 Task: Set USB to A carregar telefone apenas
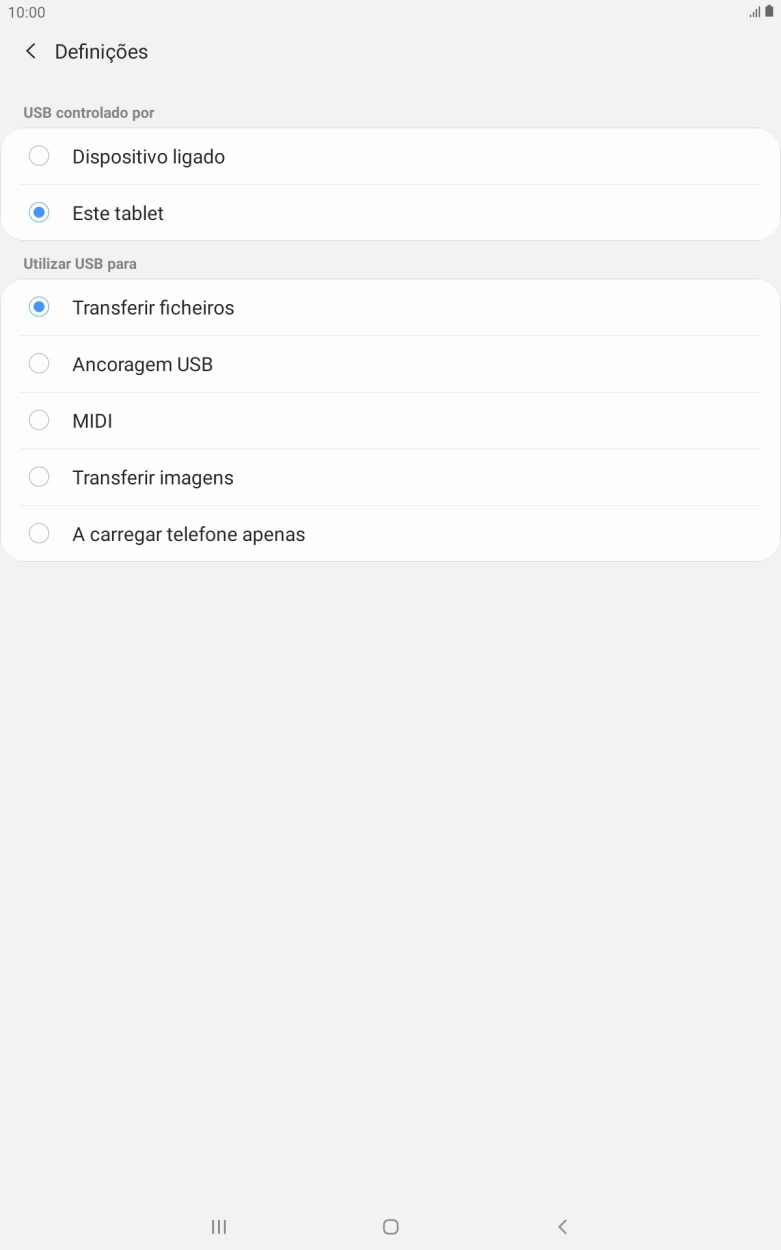pyautogui.click(x=188, y=534)
